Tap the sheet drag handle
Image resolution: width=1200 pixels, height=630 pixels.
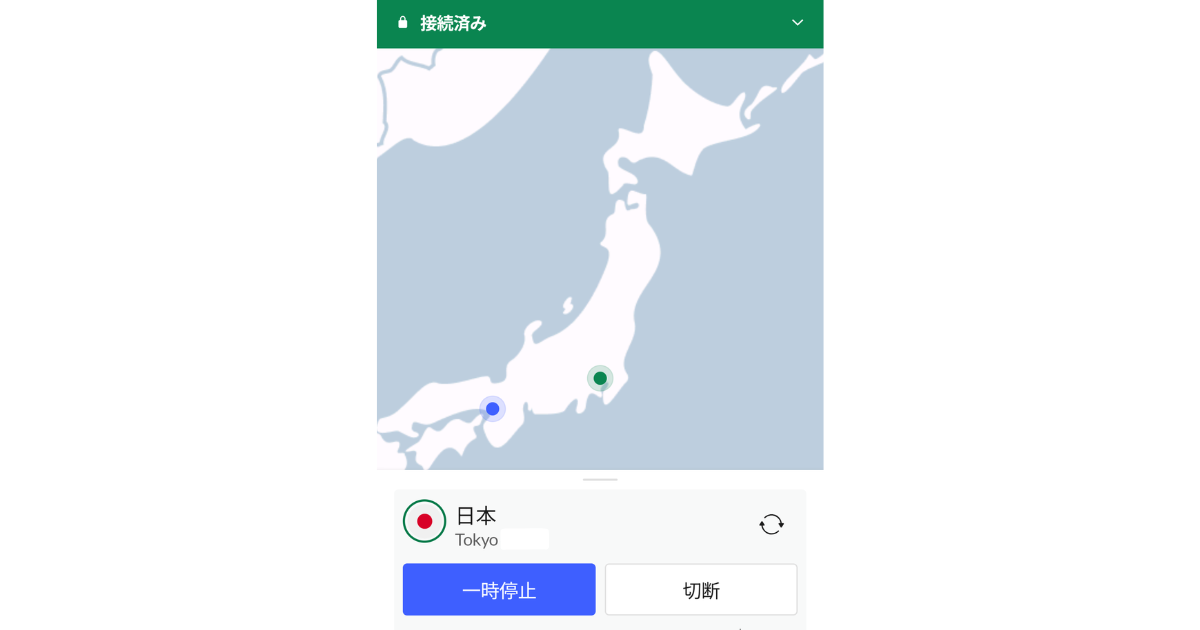pyautogui.click(x=600, y=480)
